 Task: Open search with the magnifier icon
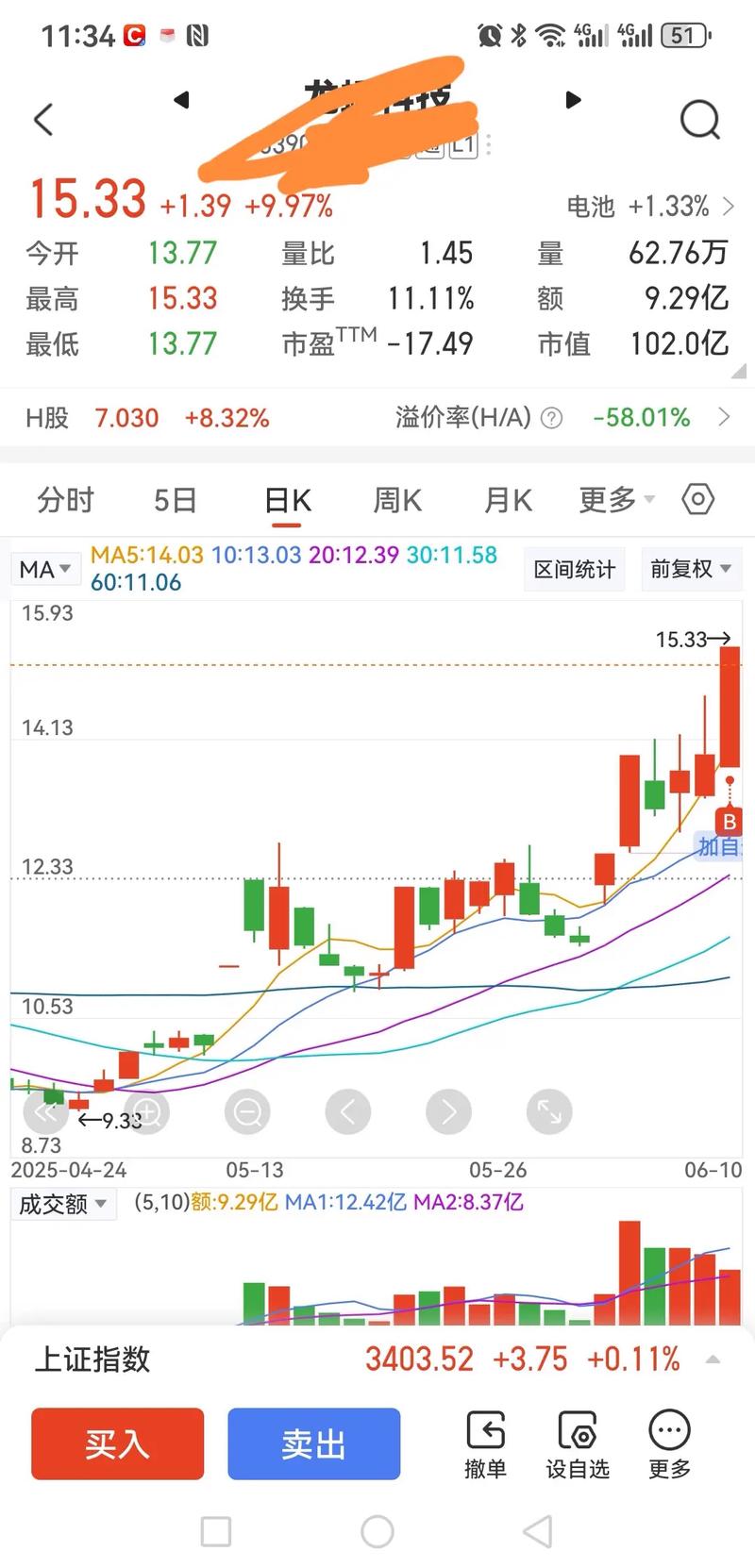tap(699, 120)
